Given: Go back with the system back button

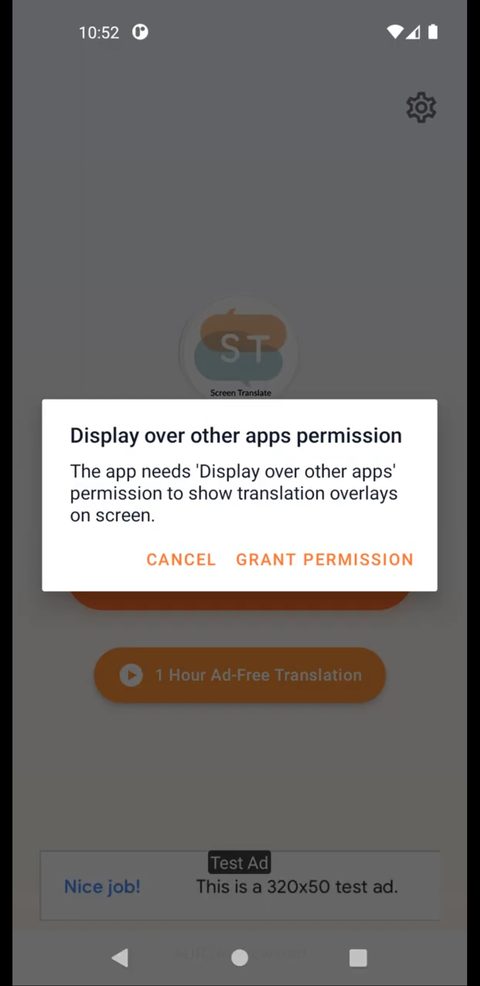Looking at the screenshot, I should click(x=120, y=957).
